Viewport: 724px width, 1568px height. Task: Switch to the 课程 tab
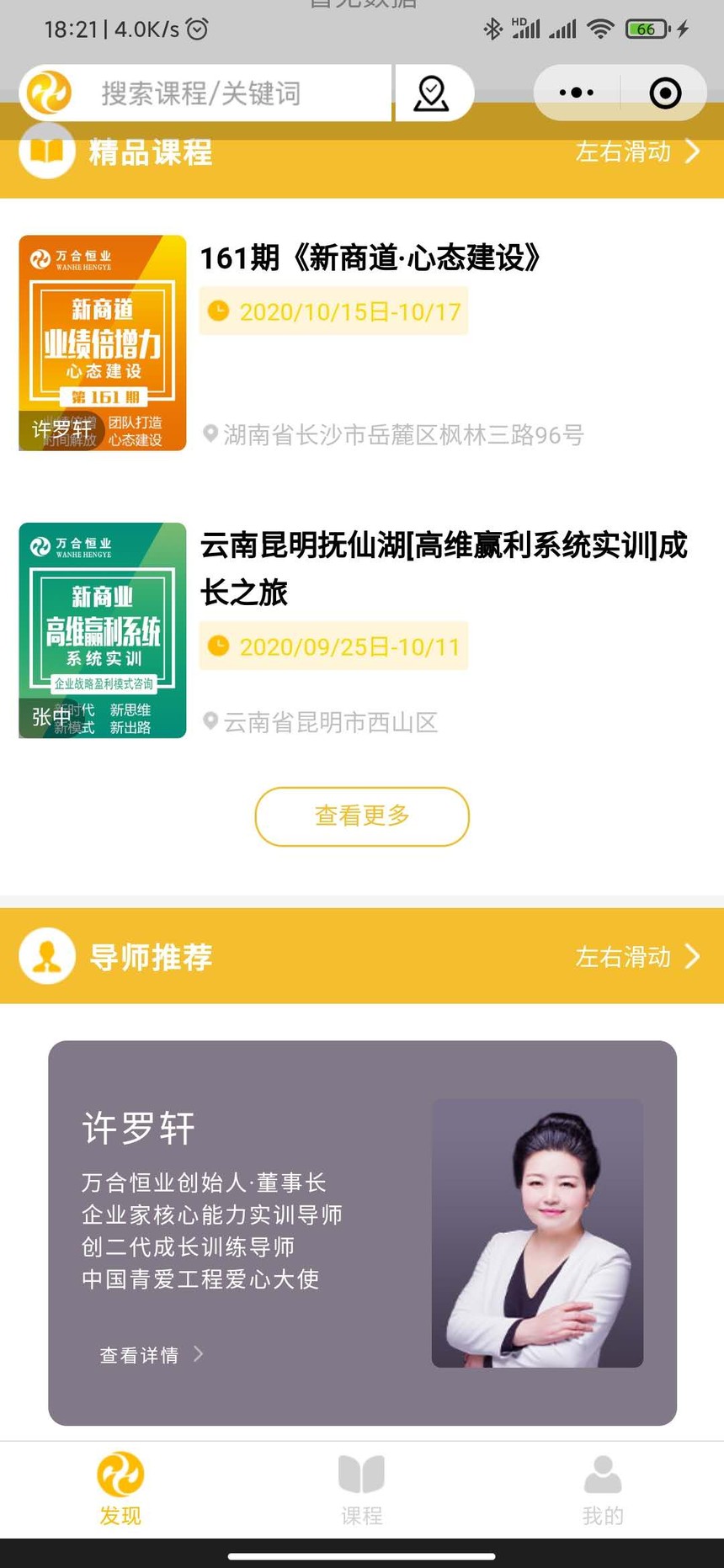[x=362, y=1488]
